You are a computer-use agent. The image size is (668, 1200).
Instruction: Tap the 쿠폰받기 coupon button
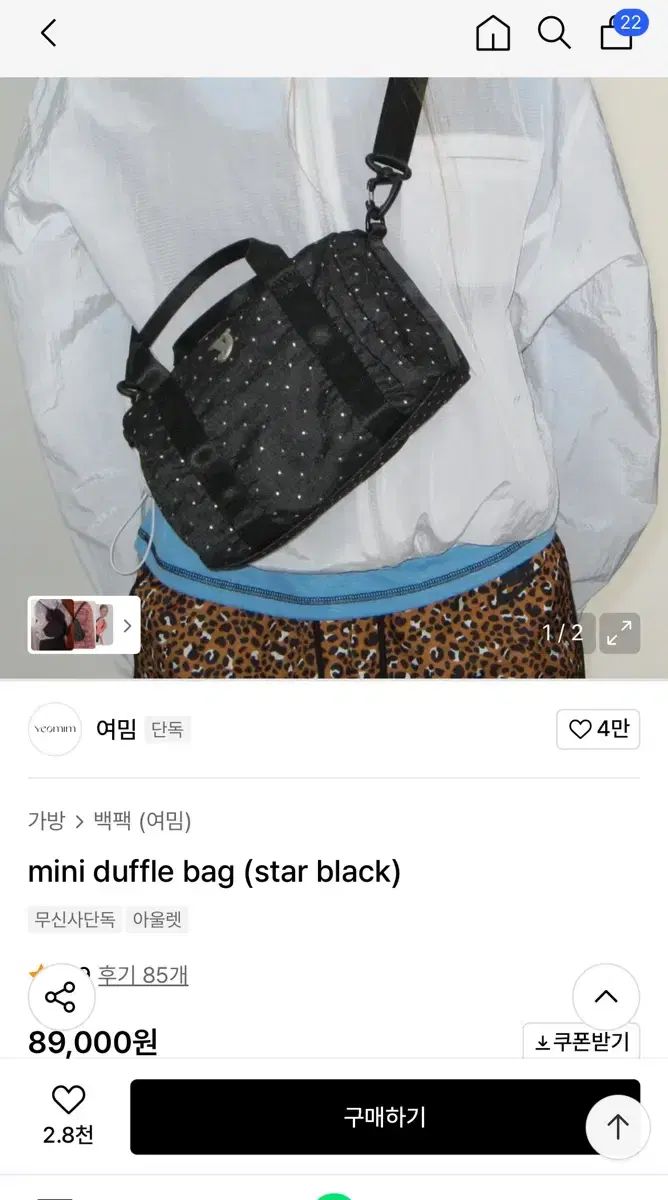coord(581,1042)
